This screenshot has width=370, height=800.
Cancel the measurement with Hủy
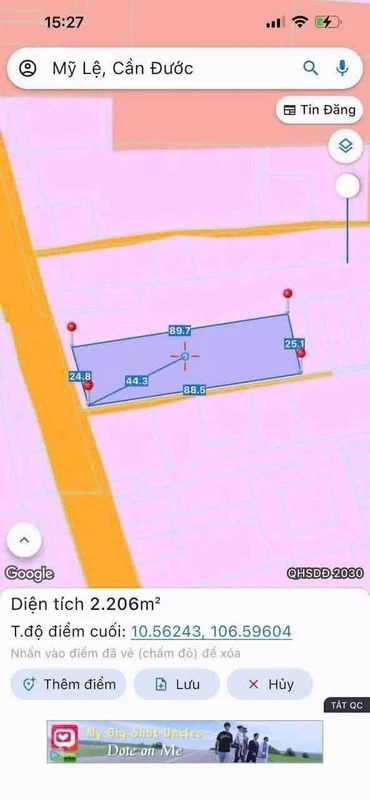(x=270, y=684)
